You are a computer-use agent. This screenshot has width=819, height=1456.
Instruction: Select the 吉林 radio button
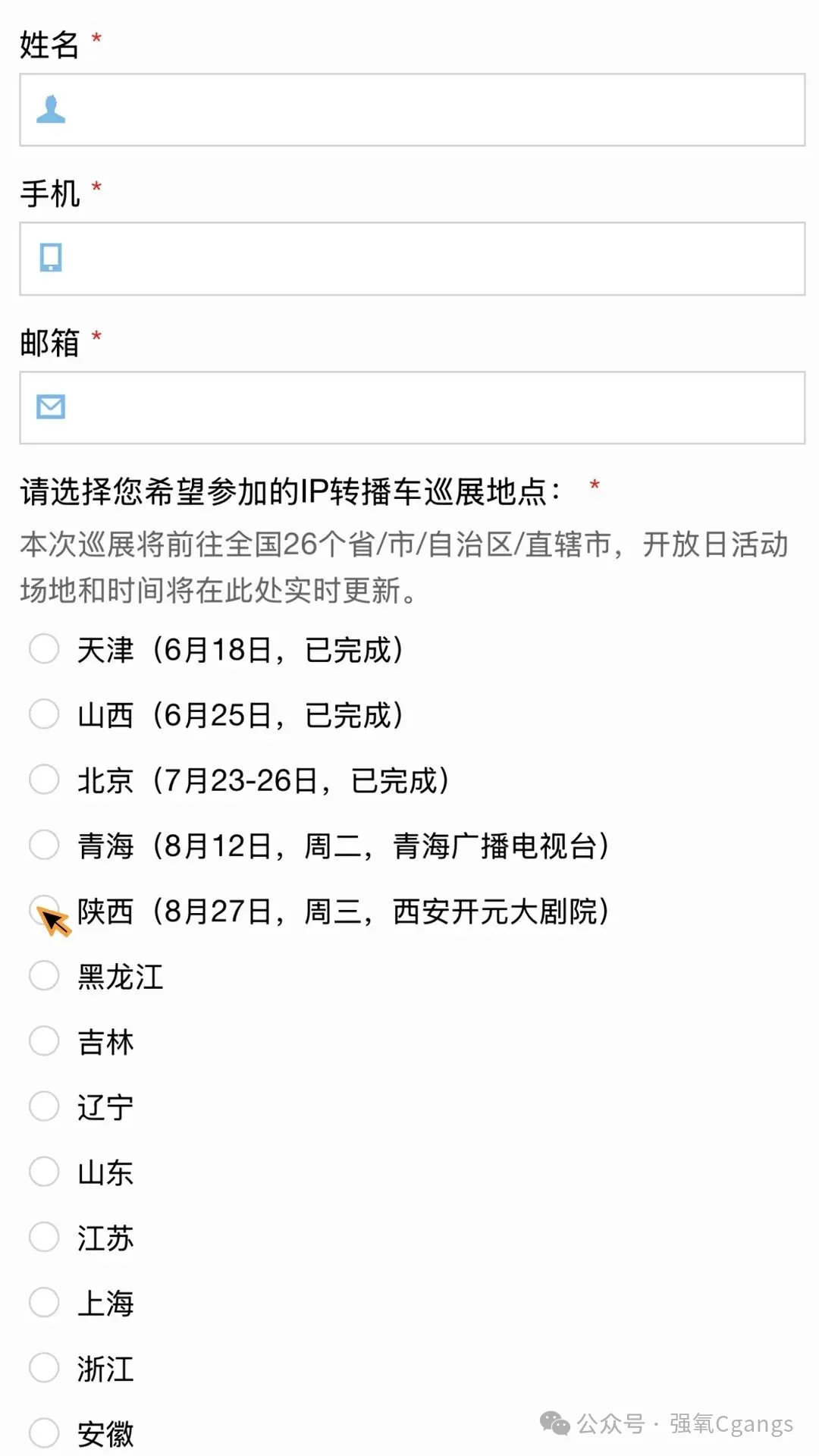click(44, 1040)
